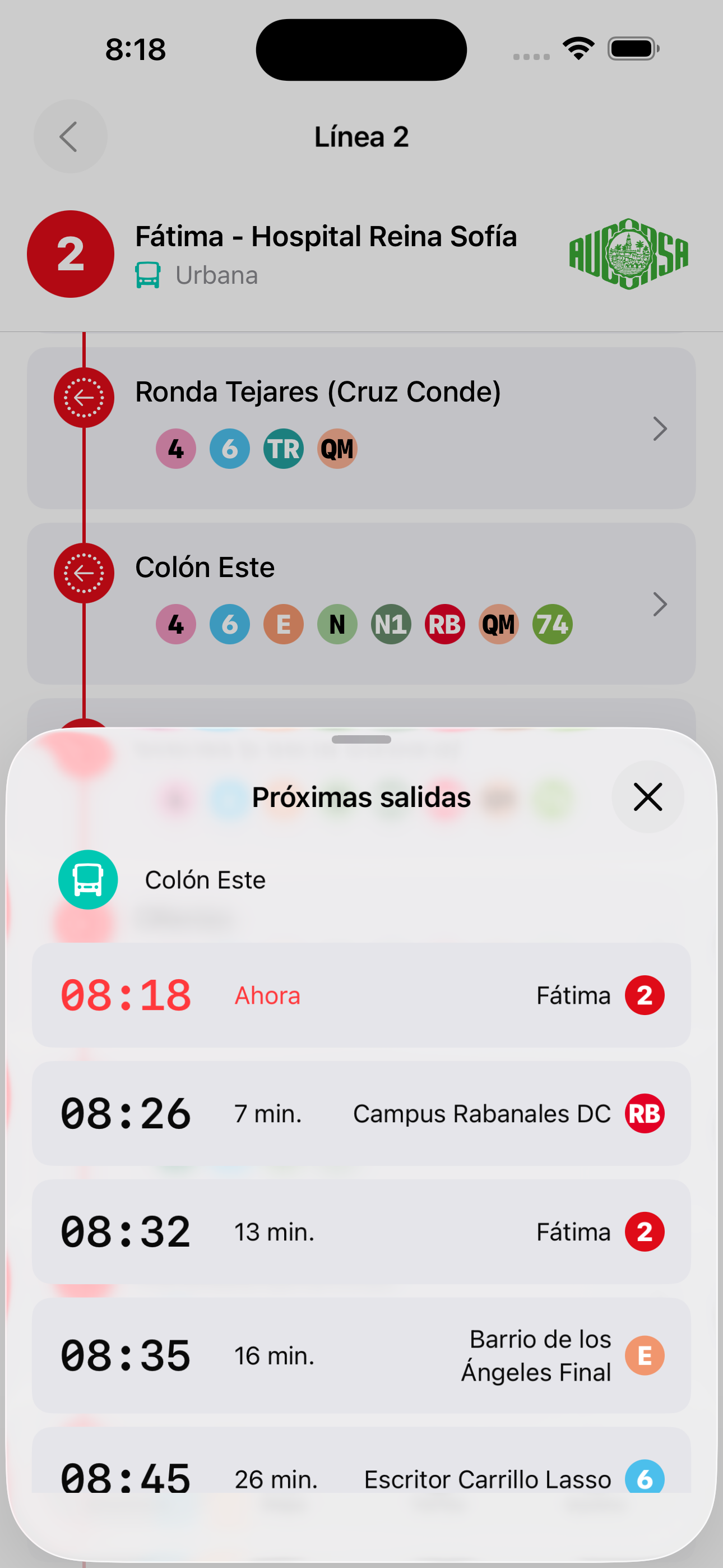The width and height of the screenshot is (723, 1568).
Task: Expand details for Ronda Tejares stop
Action: pos(661,428)
